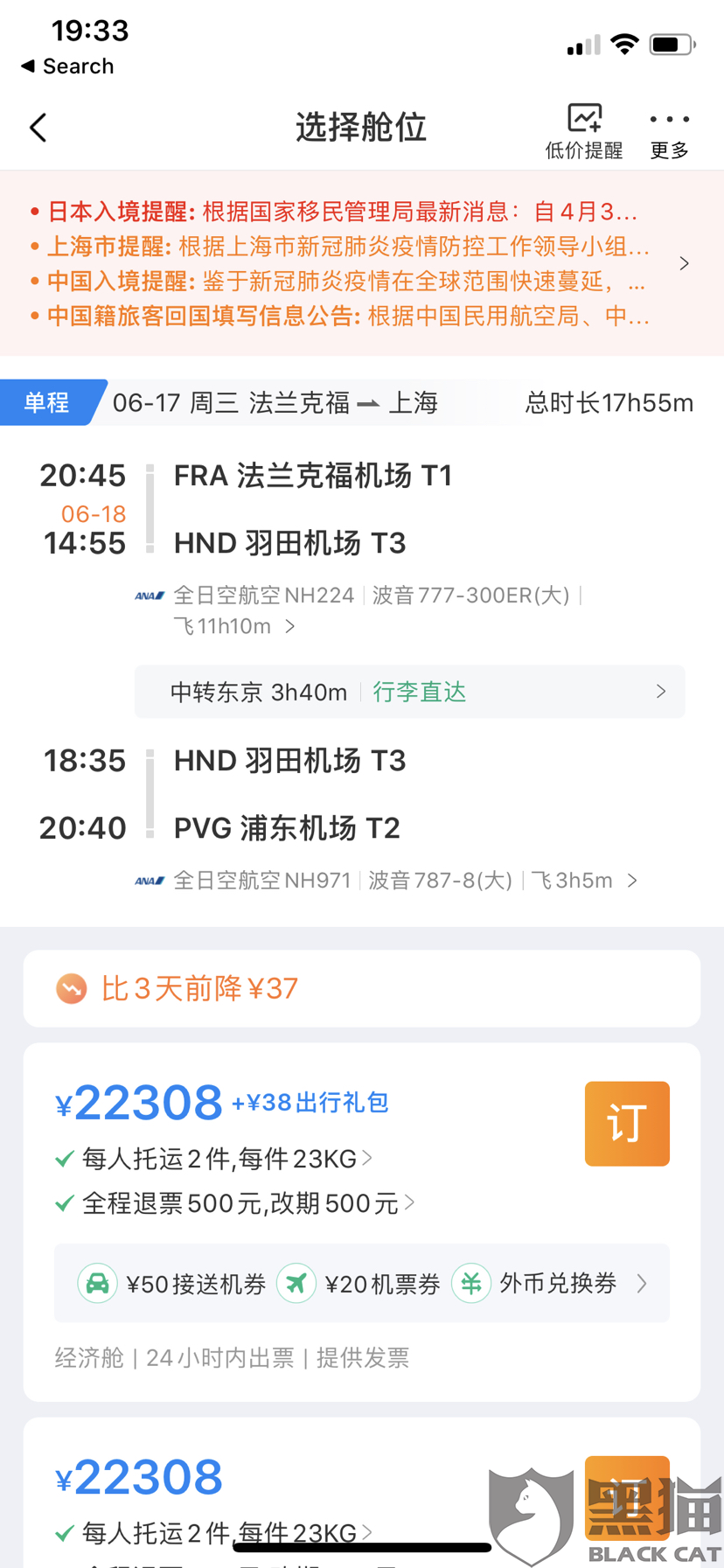
Task: Return to Search in the status bar
Action: [x=67, y=66]
